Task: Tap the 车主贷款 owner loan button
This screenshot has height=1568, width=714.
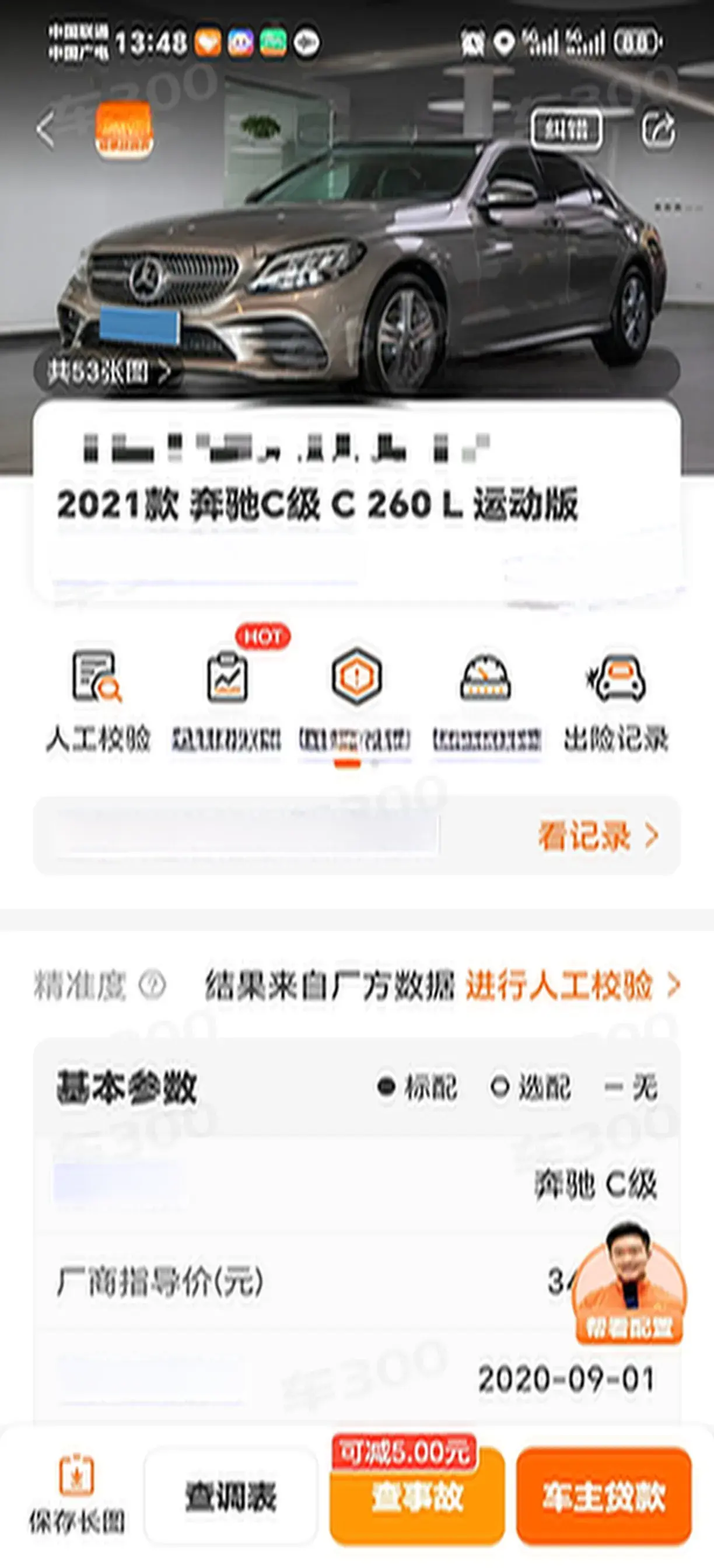Action: (x=603, y=1497)
